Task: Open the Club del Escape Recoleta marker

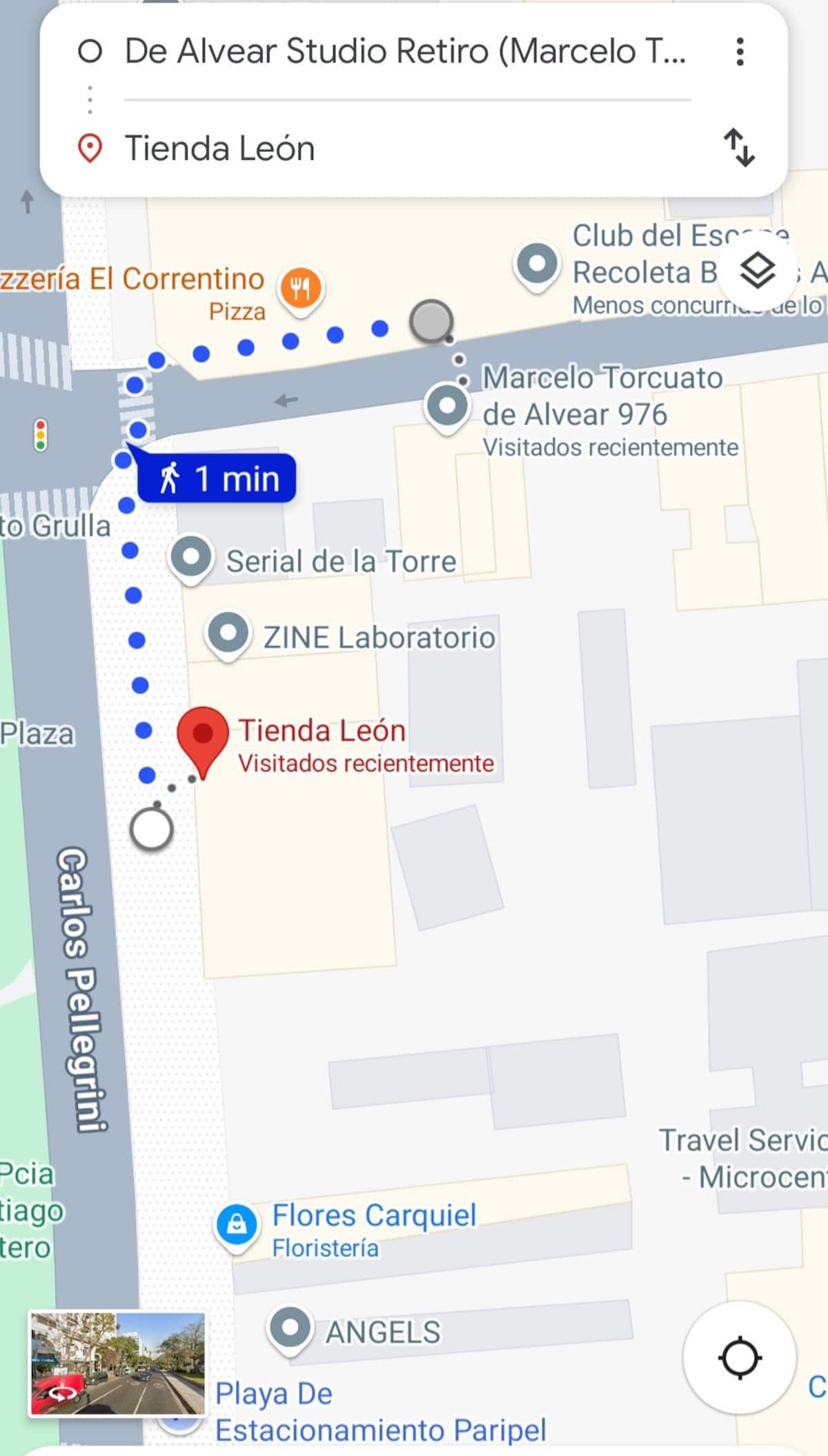Action: click(537, 264)
